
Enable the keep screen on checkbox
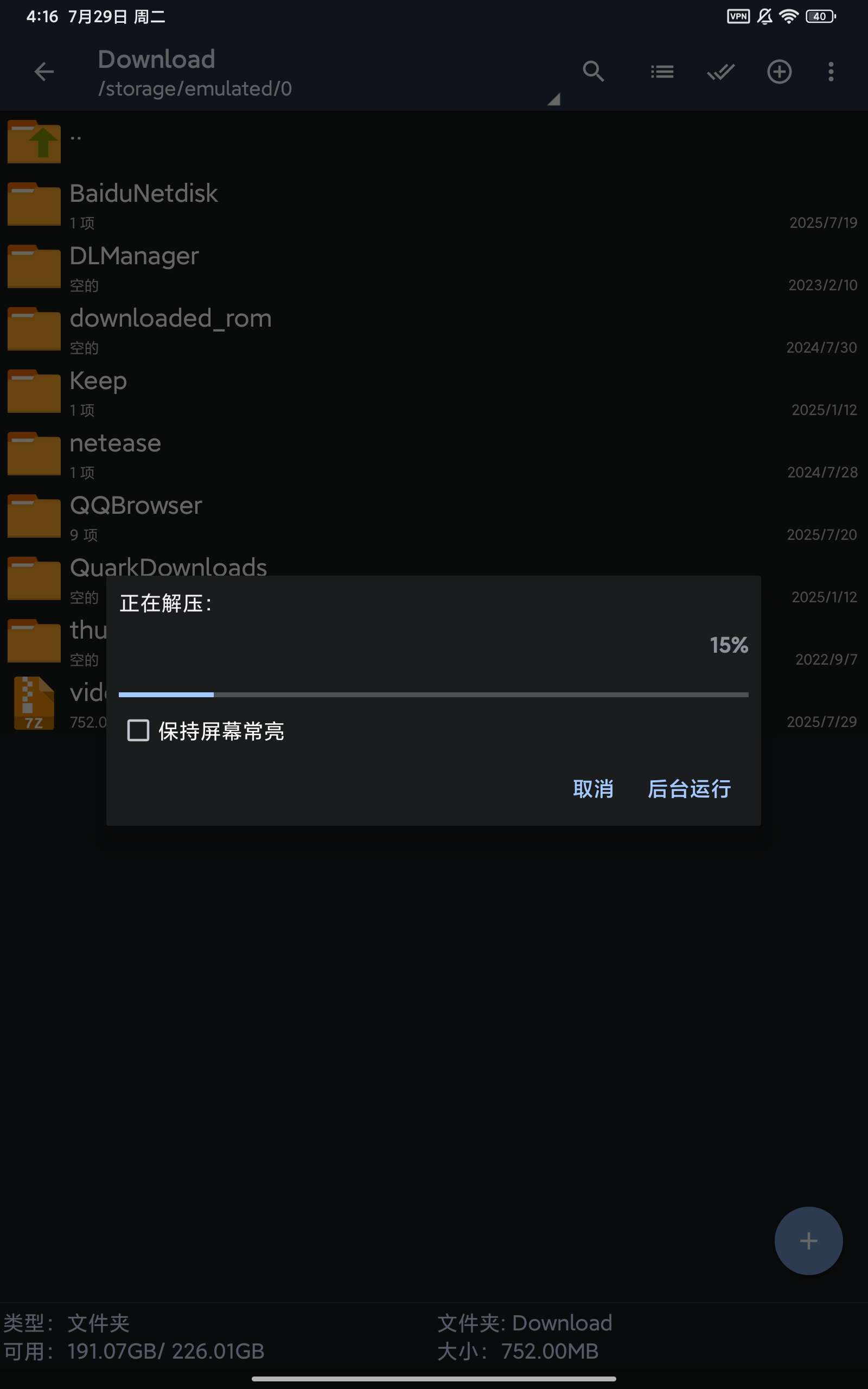click(x=138, y=731)
